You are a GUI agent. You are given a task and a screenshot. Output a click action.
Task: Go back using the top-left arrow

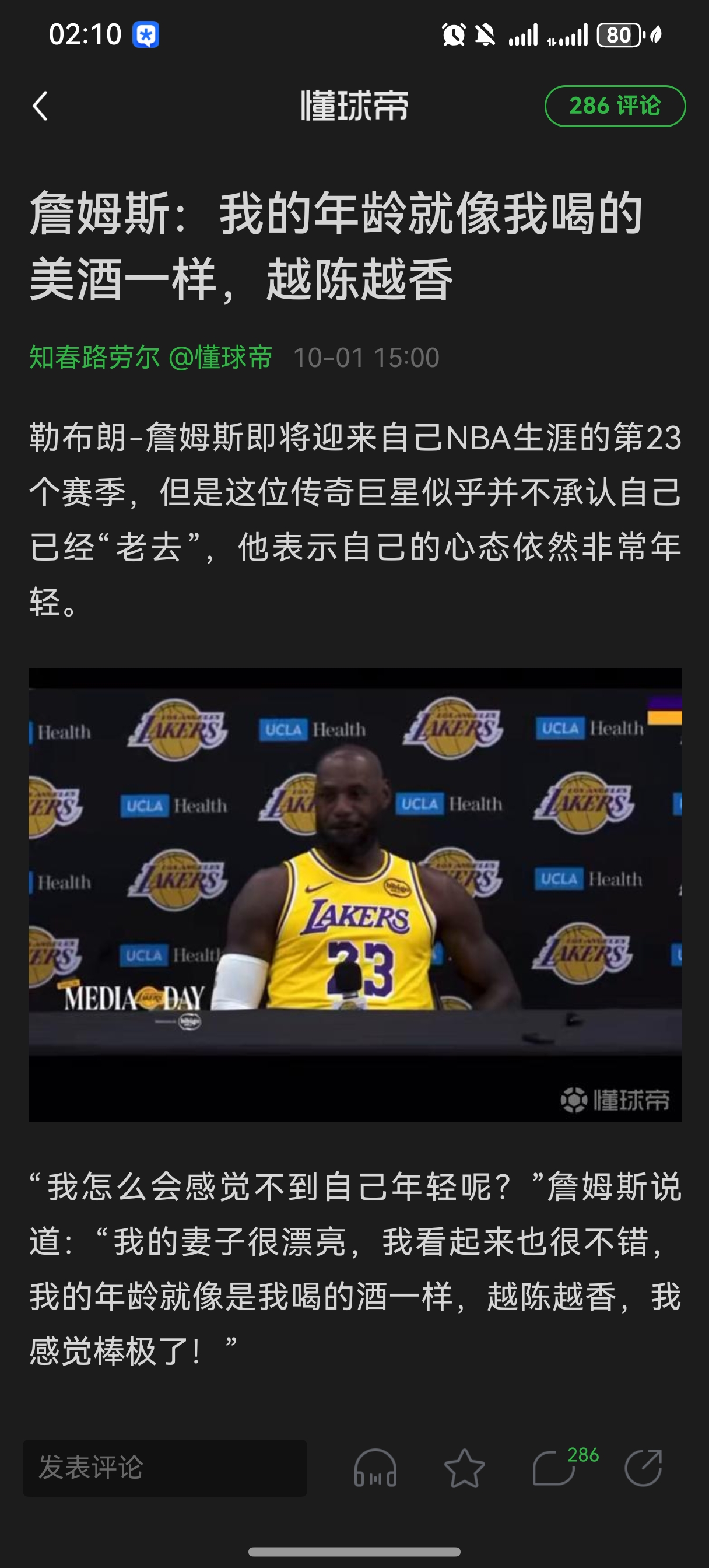[x=40, y=107]
